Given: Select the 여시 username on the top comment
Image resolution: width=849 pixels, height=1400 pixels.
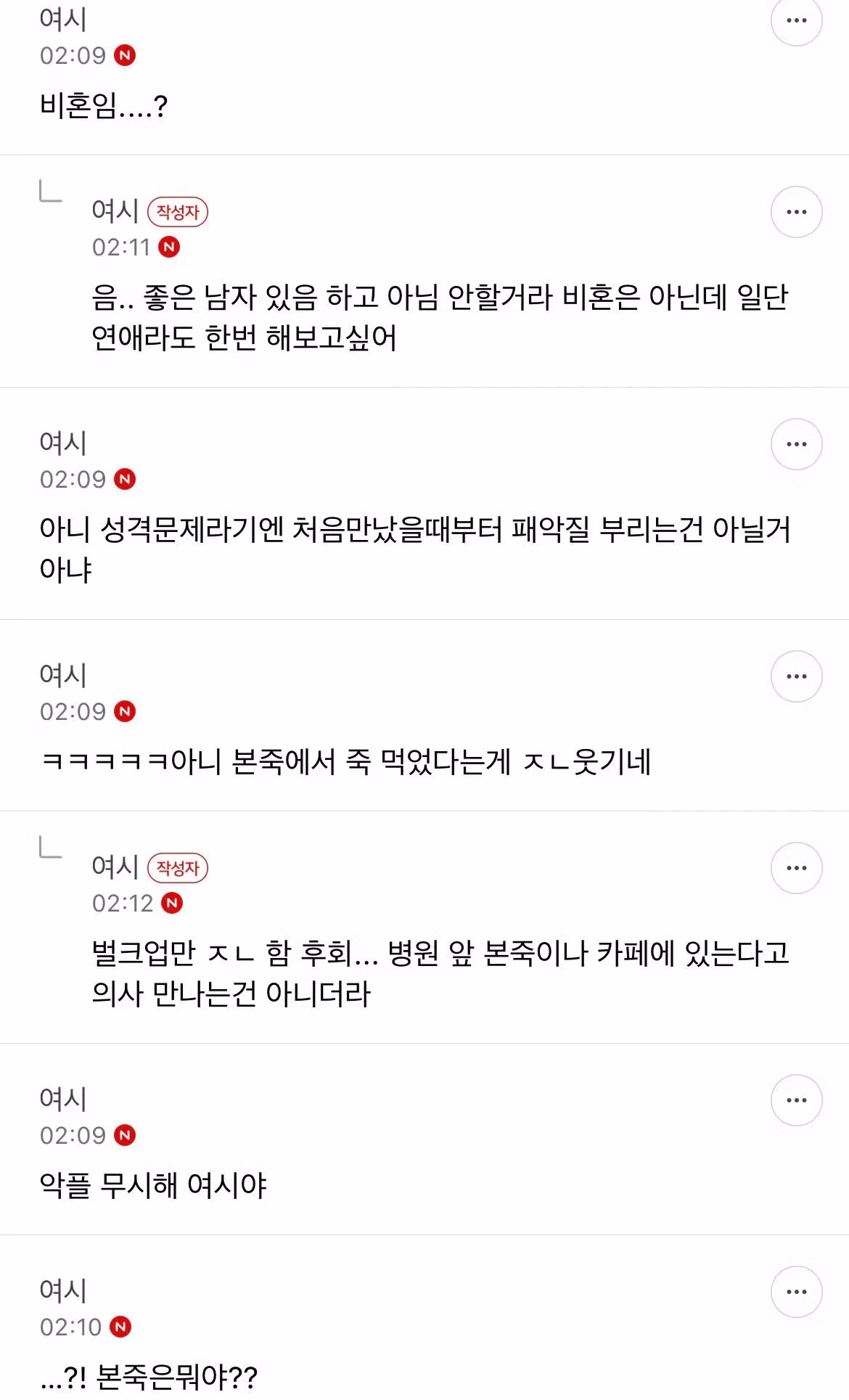Looking at the screenshot, I should pyautogui.click(x=64, y=19).
